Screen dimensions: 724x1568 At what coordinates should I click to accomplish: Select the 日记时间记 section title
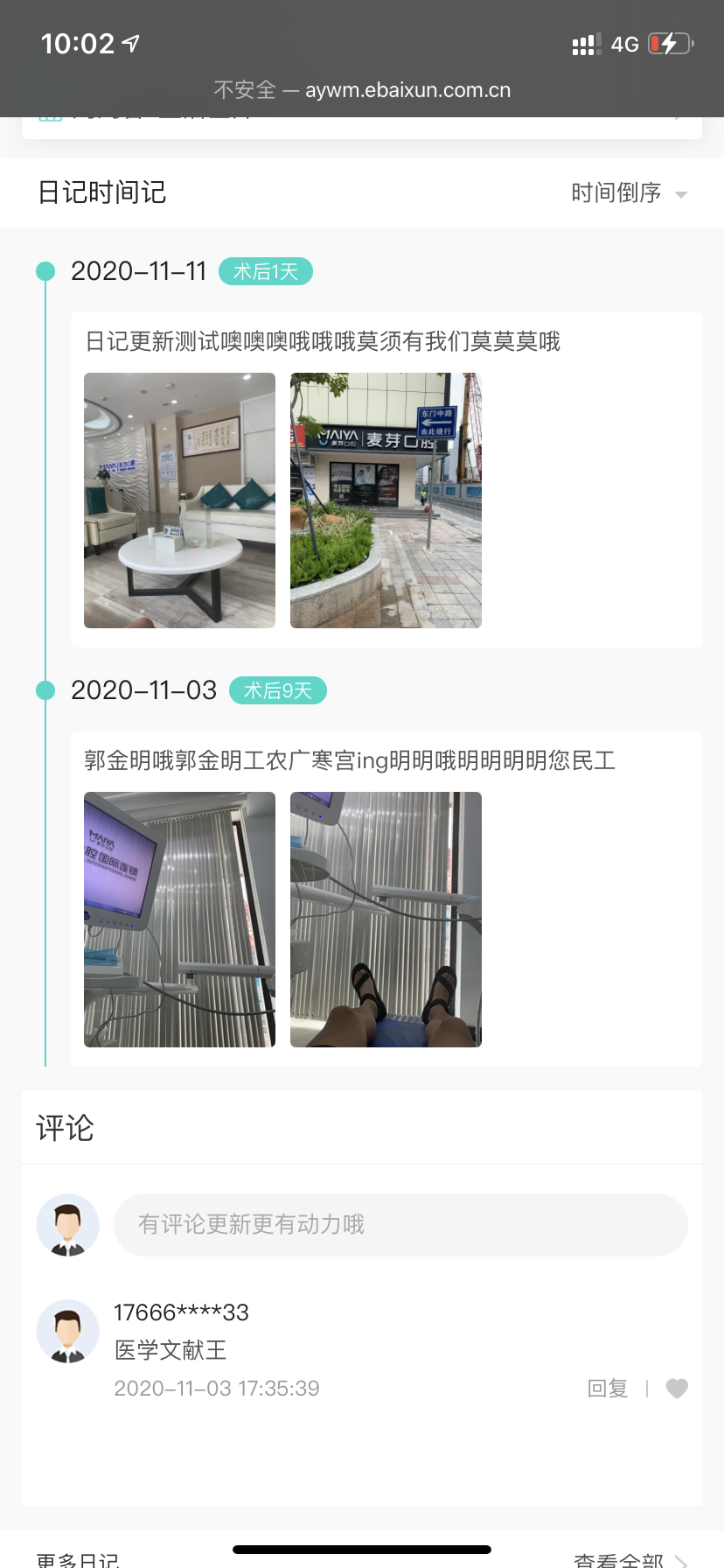(101, 193)
